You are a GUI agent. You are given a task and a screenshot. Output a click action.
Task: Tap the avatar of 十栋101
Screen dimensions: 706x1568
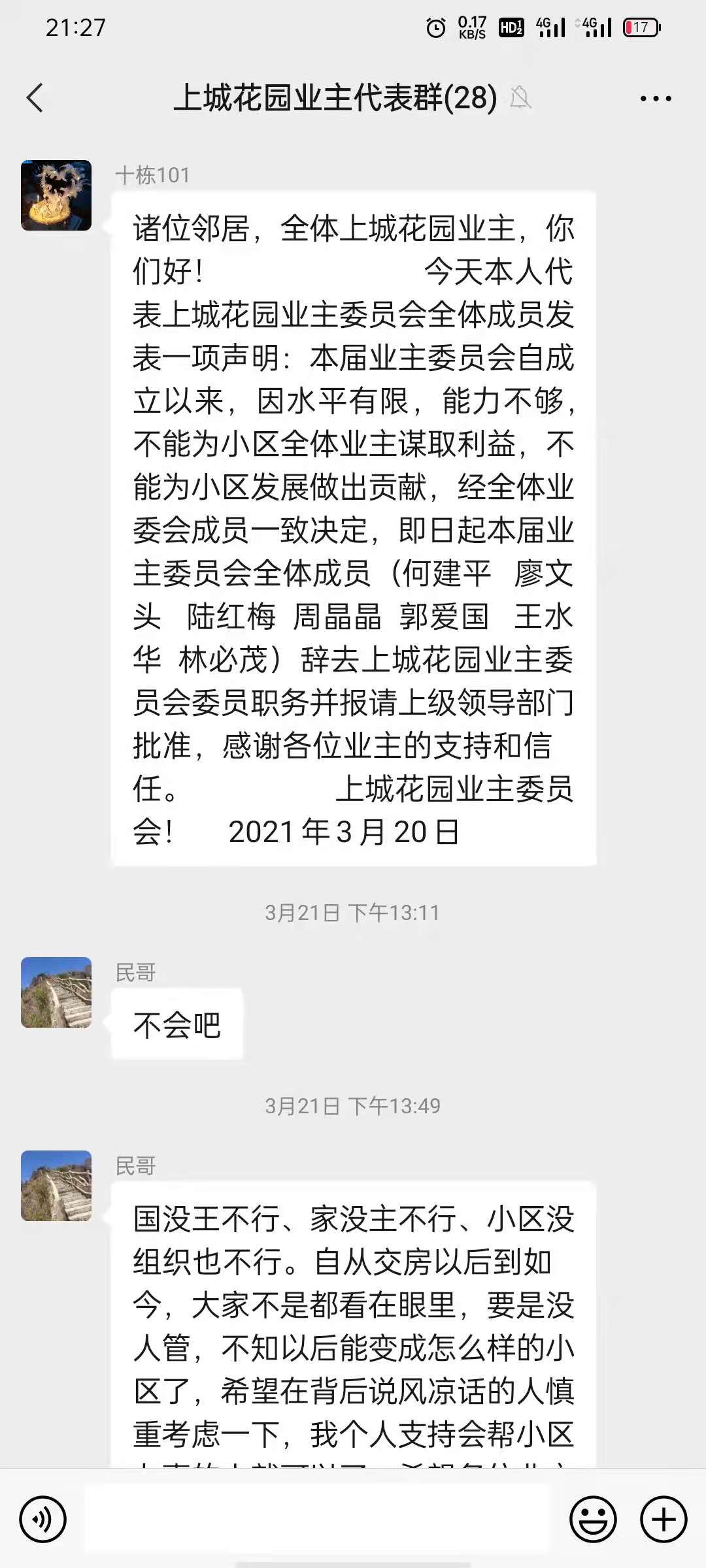pyautogui.click(x=56, y=195)
